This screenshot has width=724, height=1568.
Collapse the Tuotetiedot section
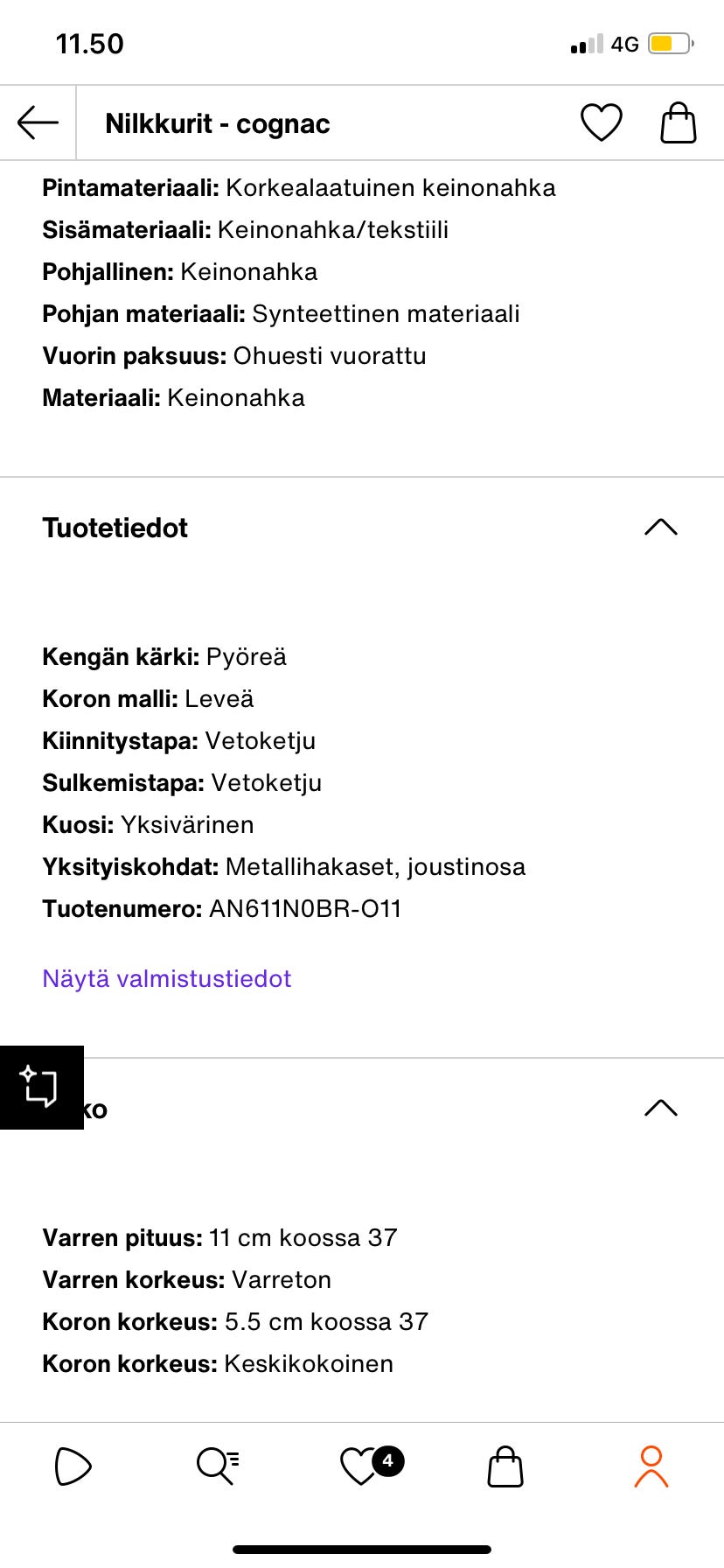pos(662,526)
